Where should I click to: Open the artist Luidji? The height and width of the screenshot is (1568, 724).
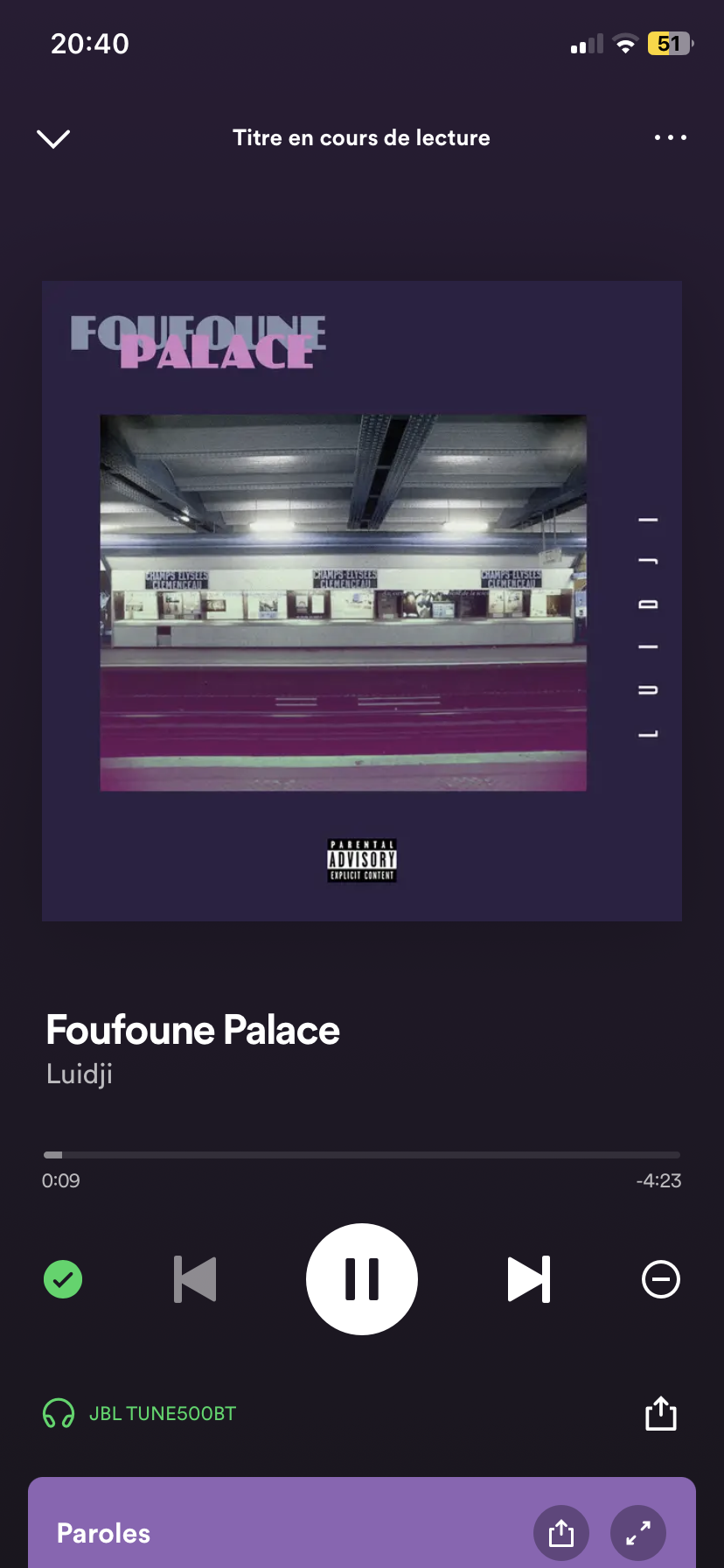[x=80, y=1074]
